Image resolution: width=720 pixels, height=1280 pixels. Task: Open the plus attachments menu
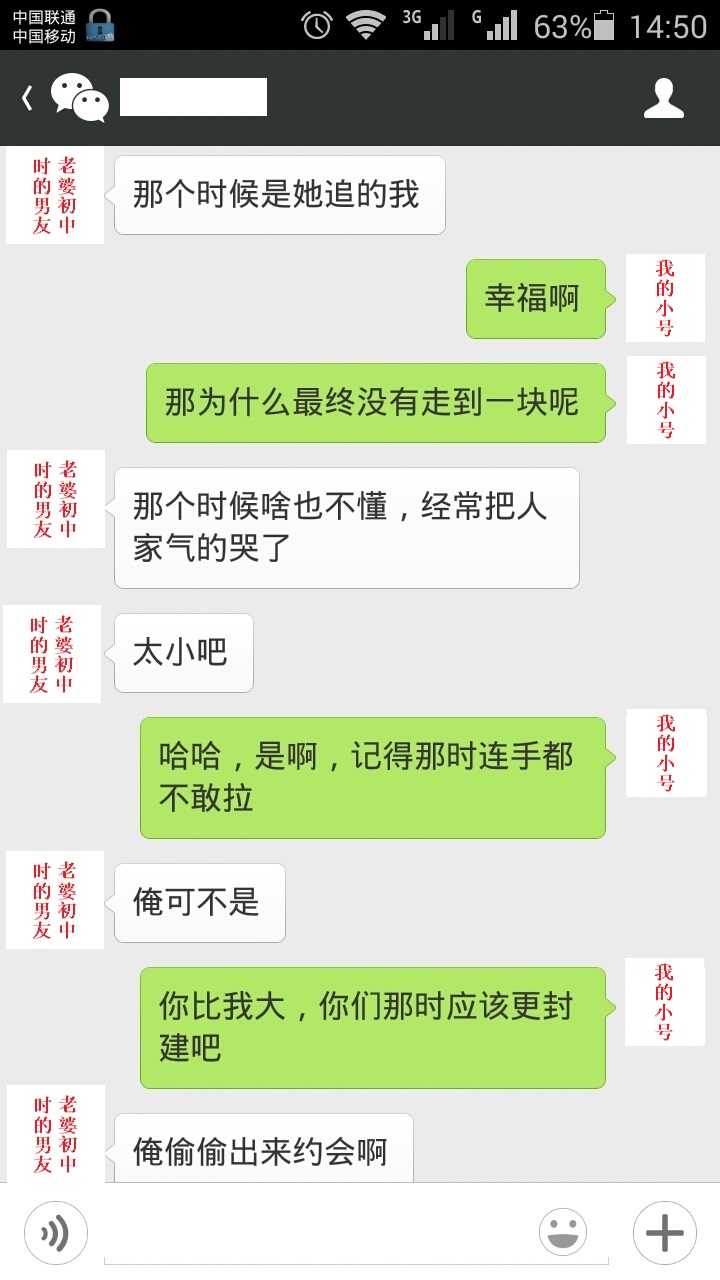tap(664, 1232)
